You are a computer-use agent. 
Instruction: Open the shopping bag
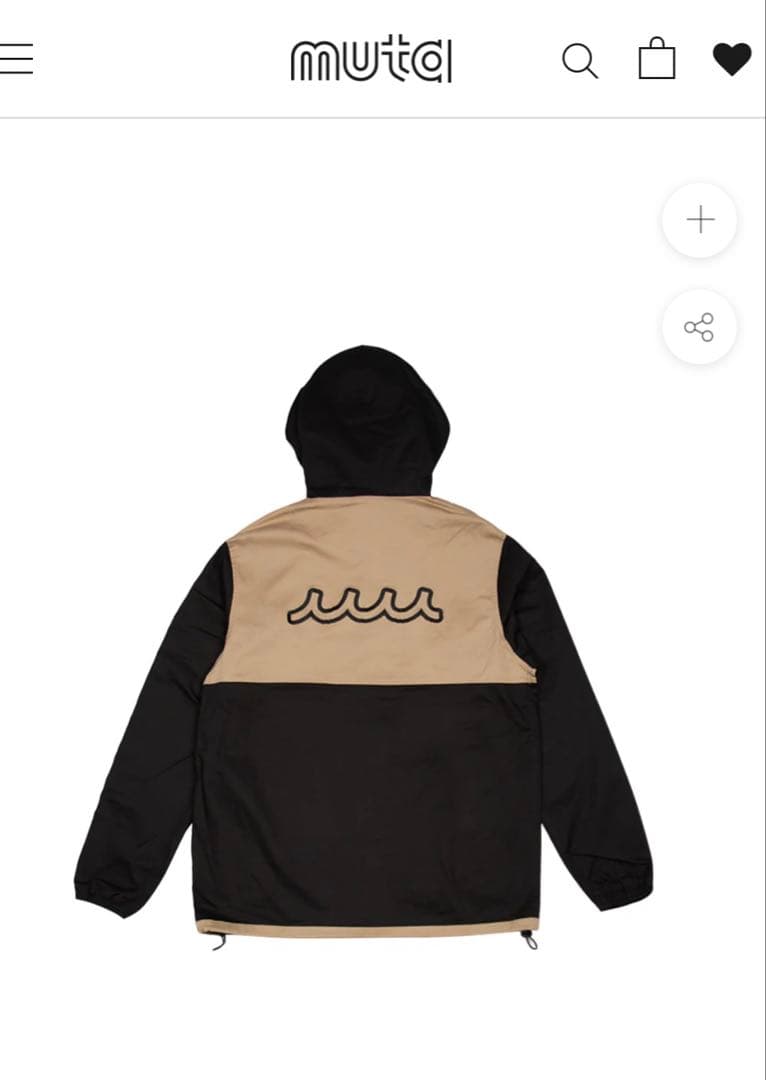(x=657, y=59)
